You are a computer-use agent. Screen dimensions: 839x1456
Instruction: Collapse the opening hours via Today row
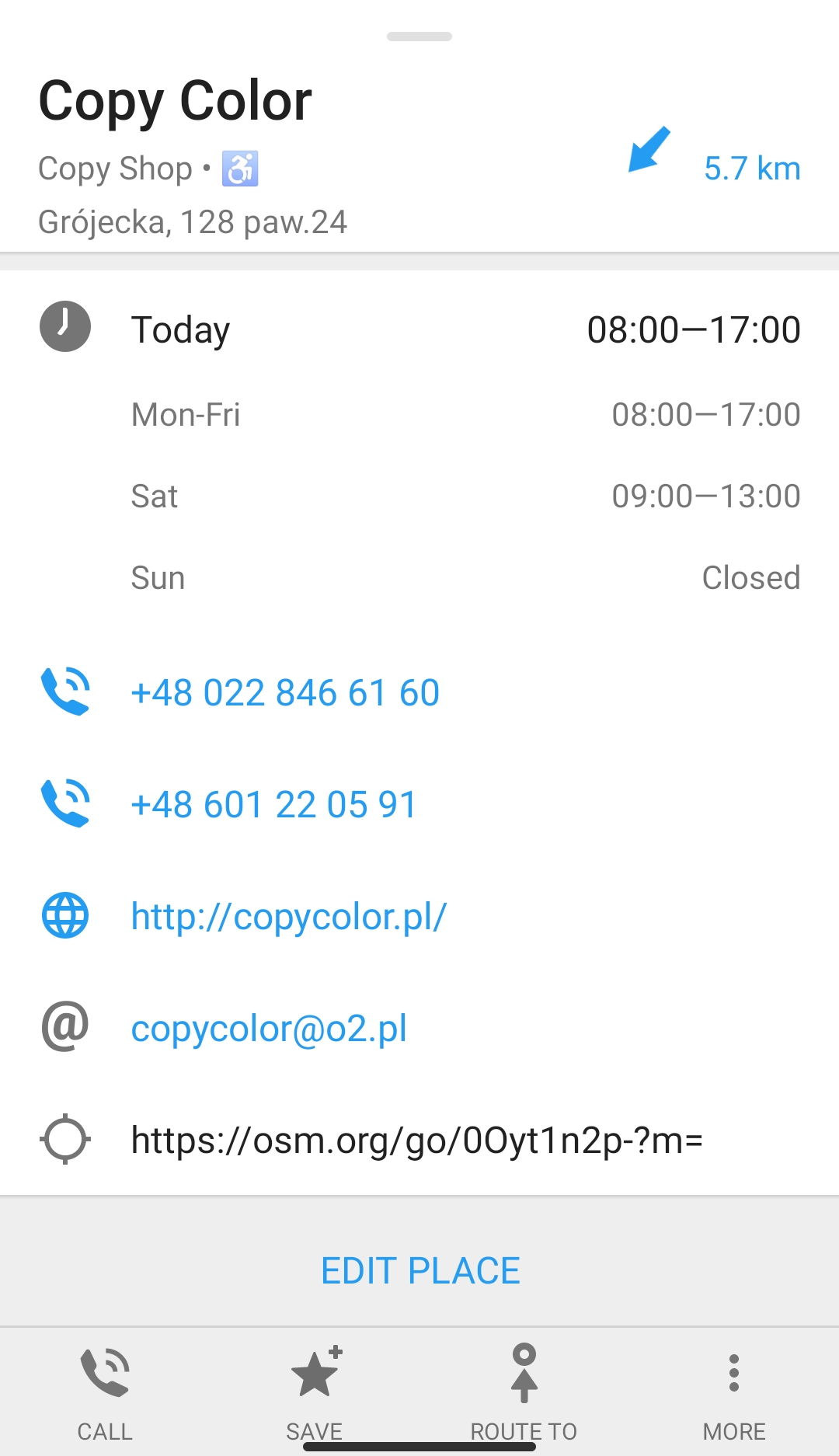click(419, 329)
